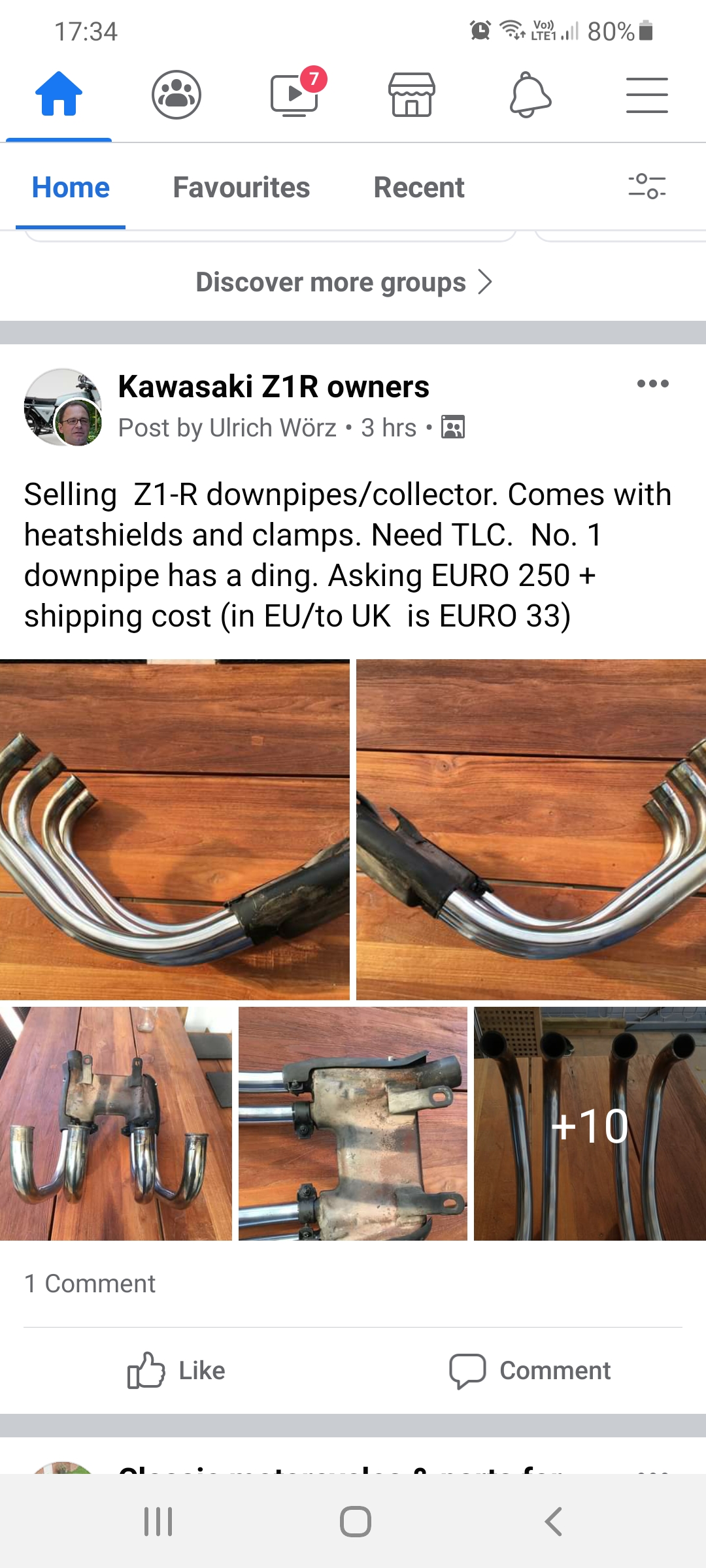View the 1 Comment on the post
Screen dimensions: 706x1568
tap(90, 1284)
